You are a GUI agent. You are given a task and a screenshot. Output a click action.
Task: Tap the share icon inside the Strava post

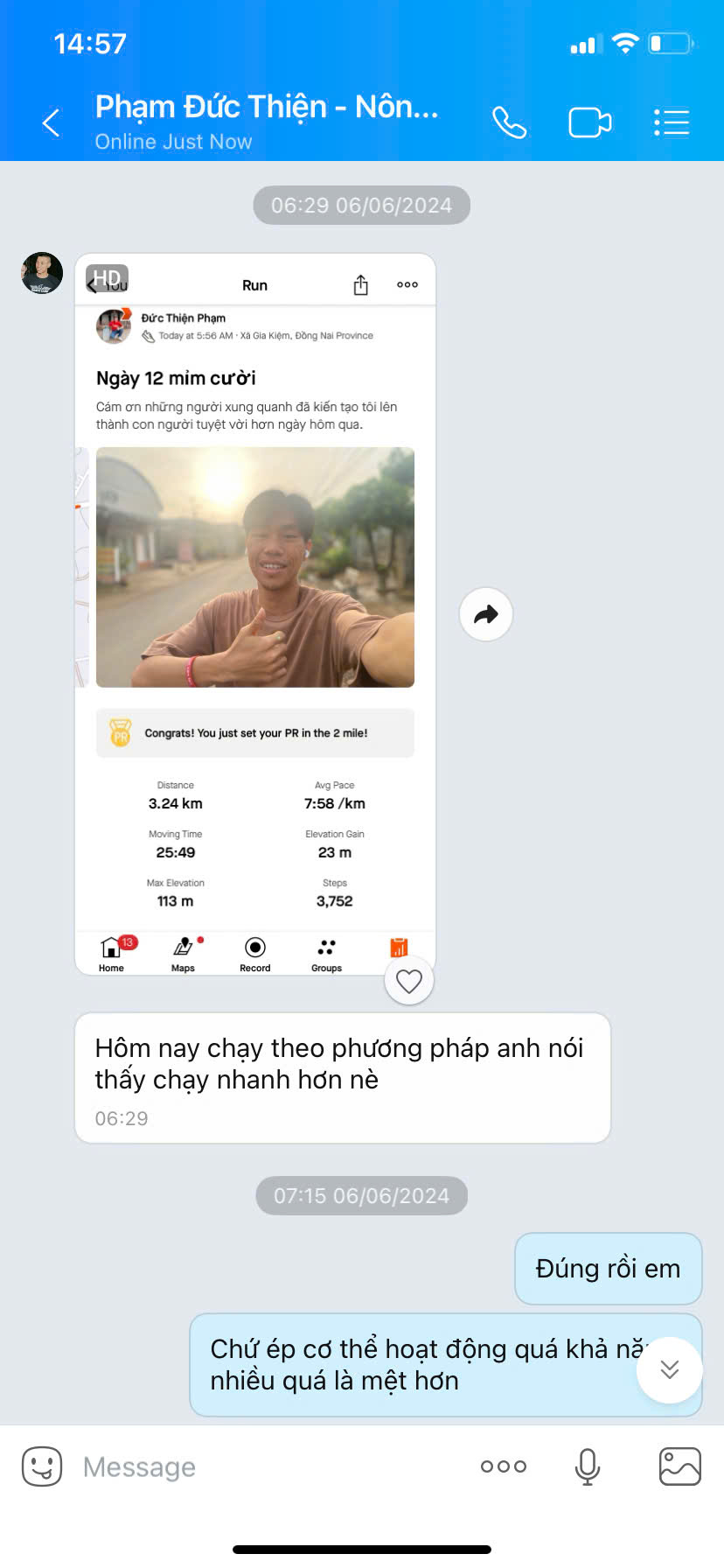point(360,284)
